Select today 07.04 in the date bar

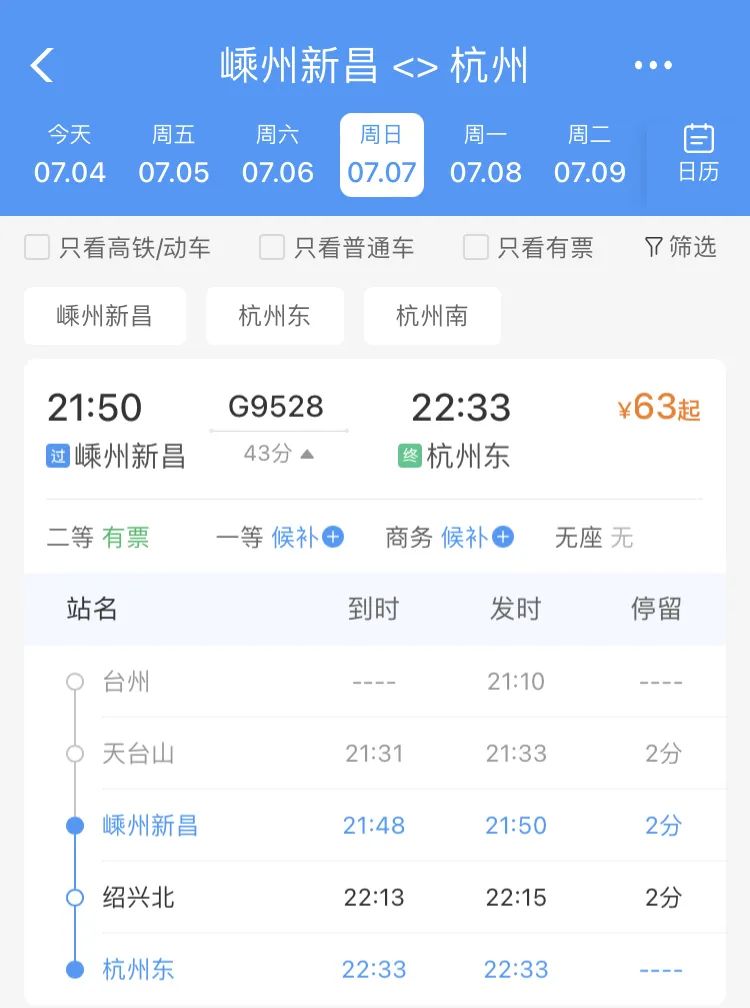[69, 155]
